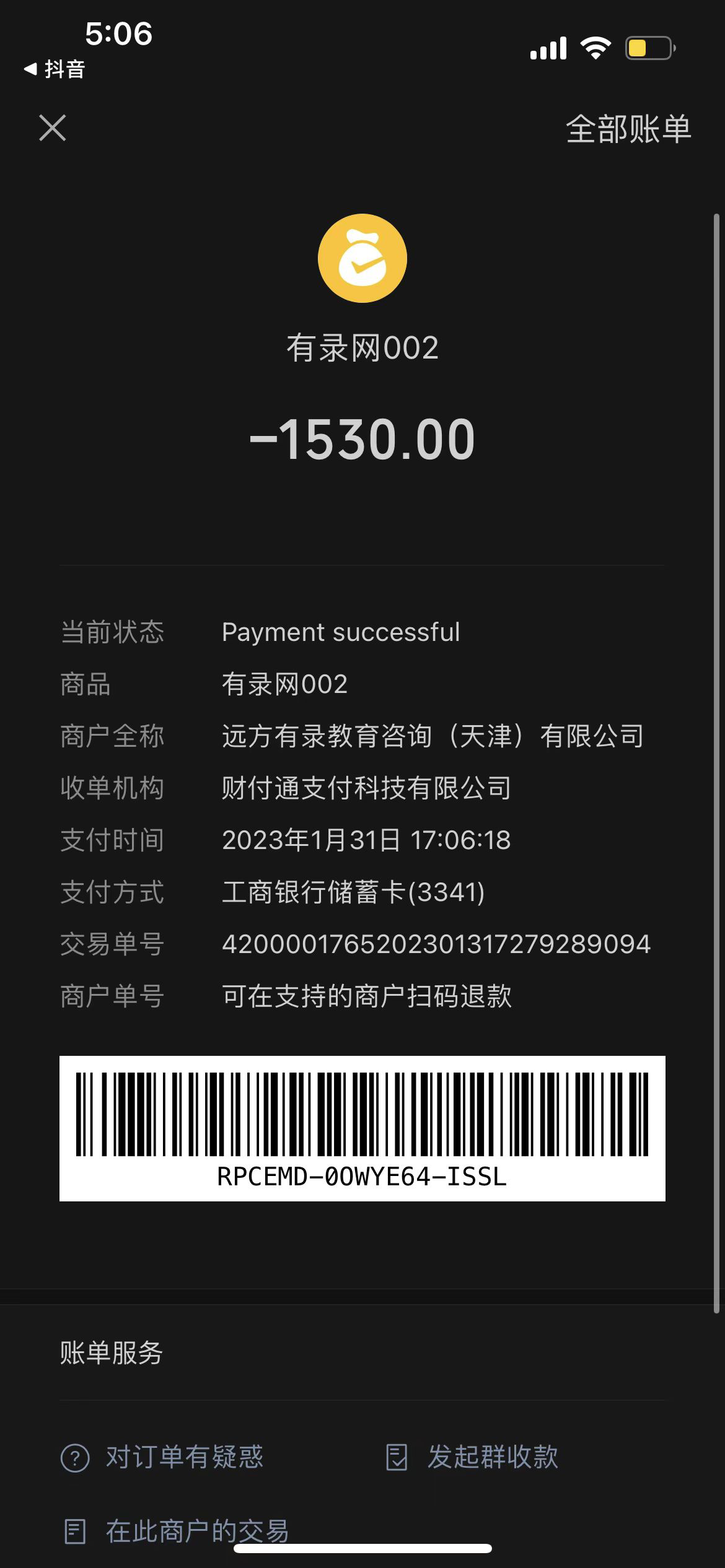Return to 抖音 app via back link

pos(55,69)
